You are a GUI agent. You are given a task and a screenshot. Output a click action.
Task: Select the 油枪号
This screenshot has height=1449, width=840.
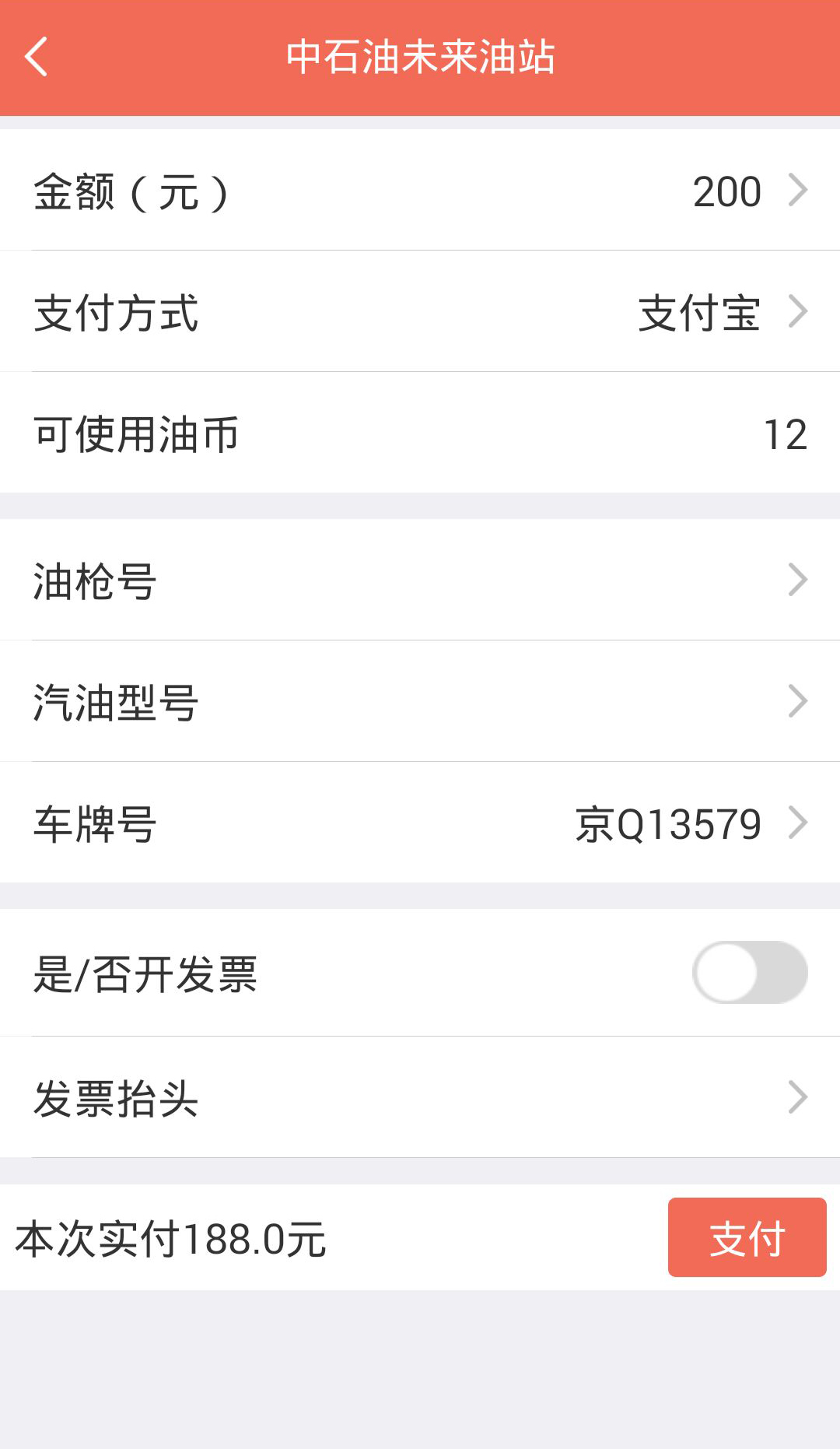coord(420,580)
